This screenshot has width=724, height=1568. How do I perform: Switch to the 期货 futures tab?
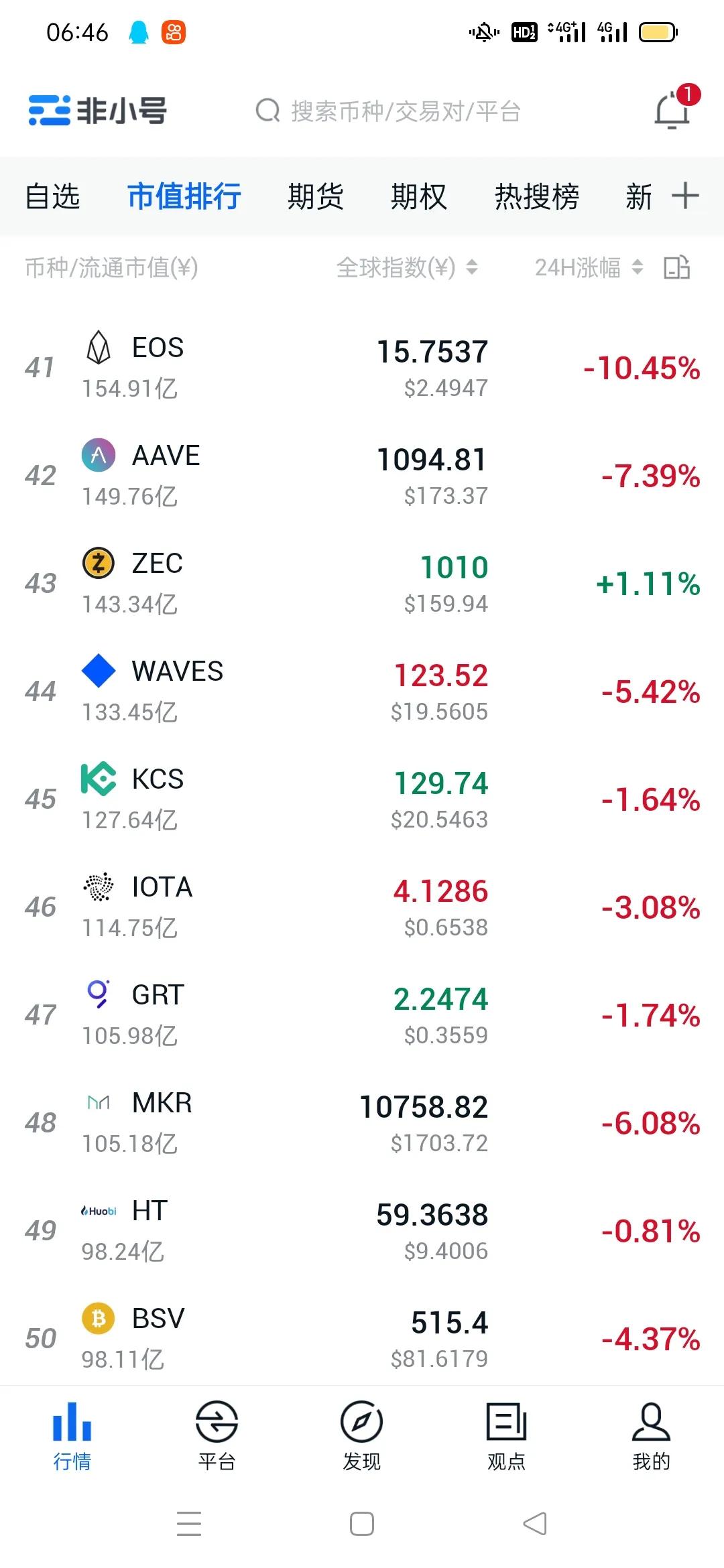pyautogui.click(x=316, y=196)
